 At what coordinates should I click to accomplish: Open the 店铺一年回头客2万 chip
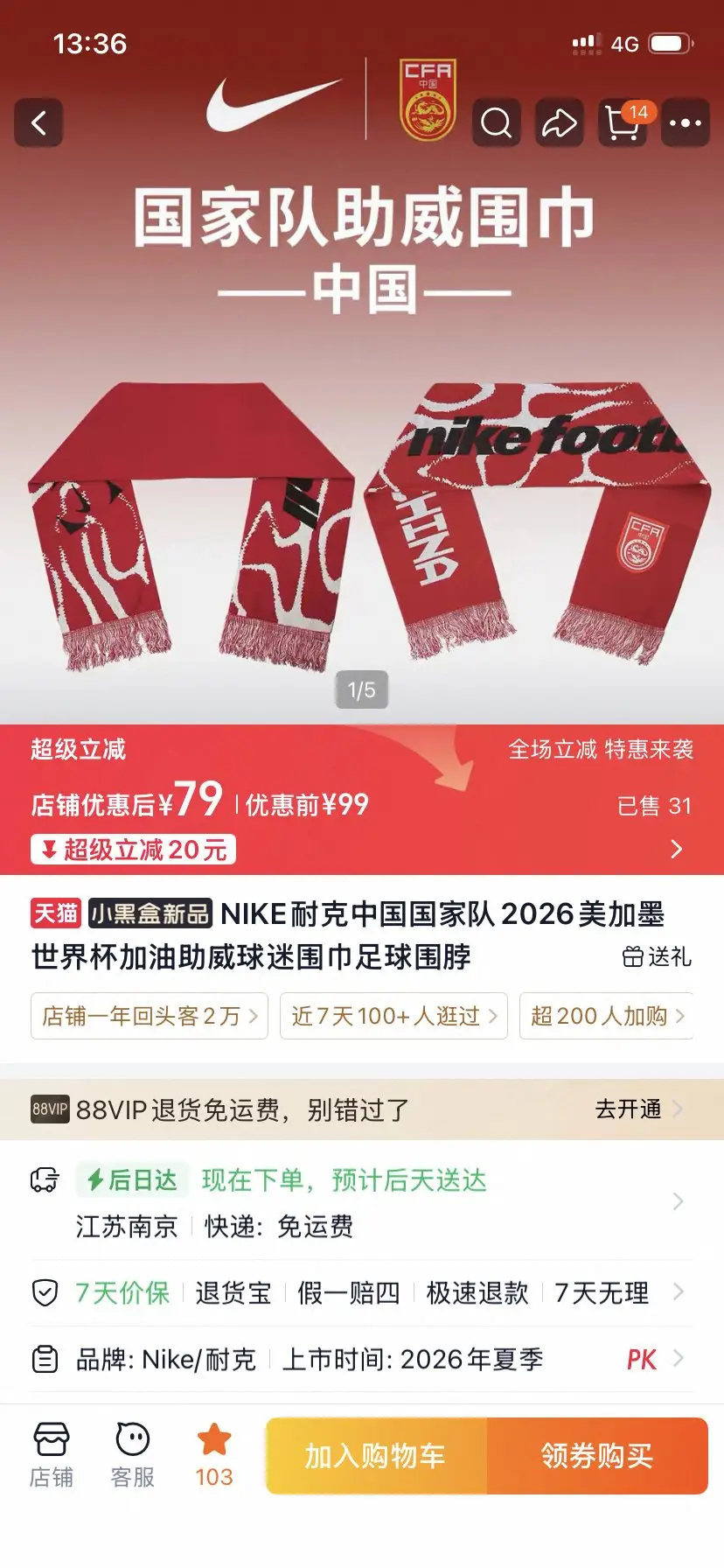click(x=150, y=1016)
